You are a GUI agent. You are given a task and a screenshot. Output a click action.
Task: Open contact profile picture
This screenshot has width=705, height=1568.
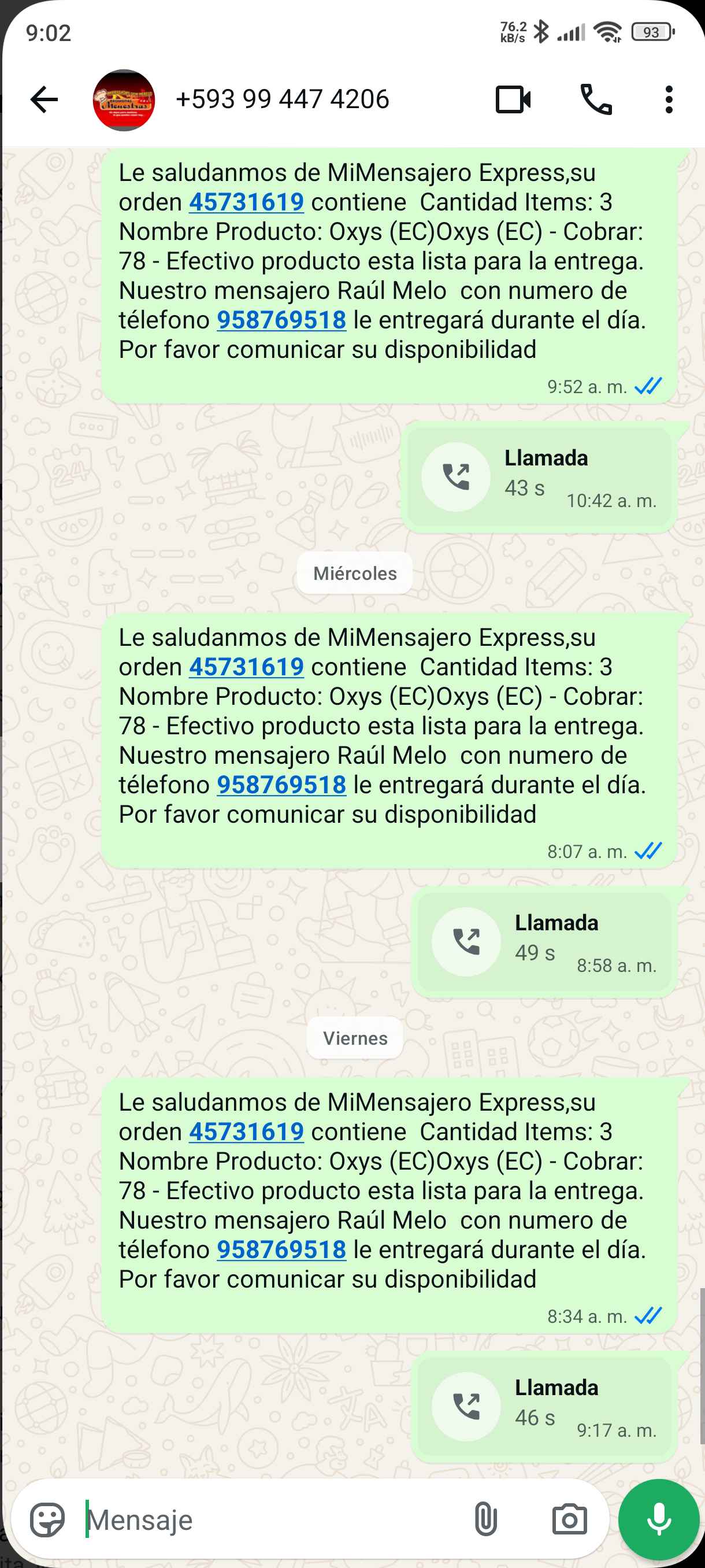(124, 100)
